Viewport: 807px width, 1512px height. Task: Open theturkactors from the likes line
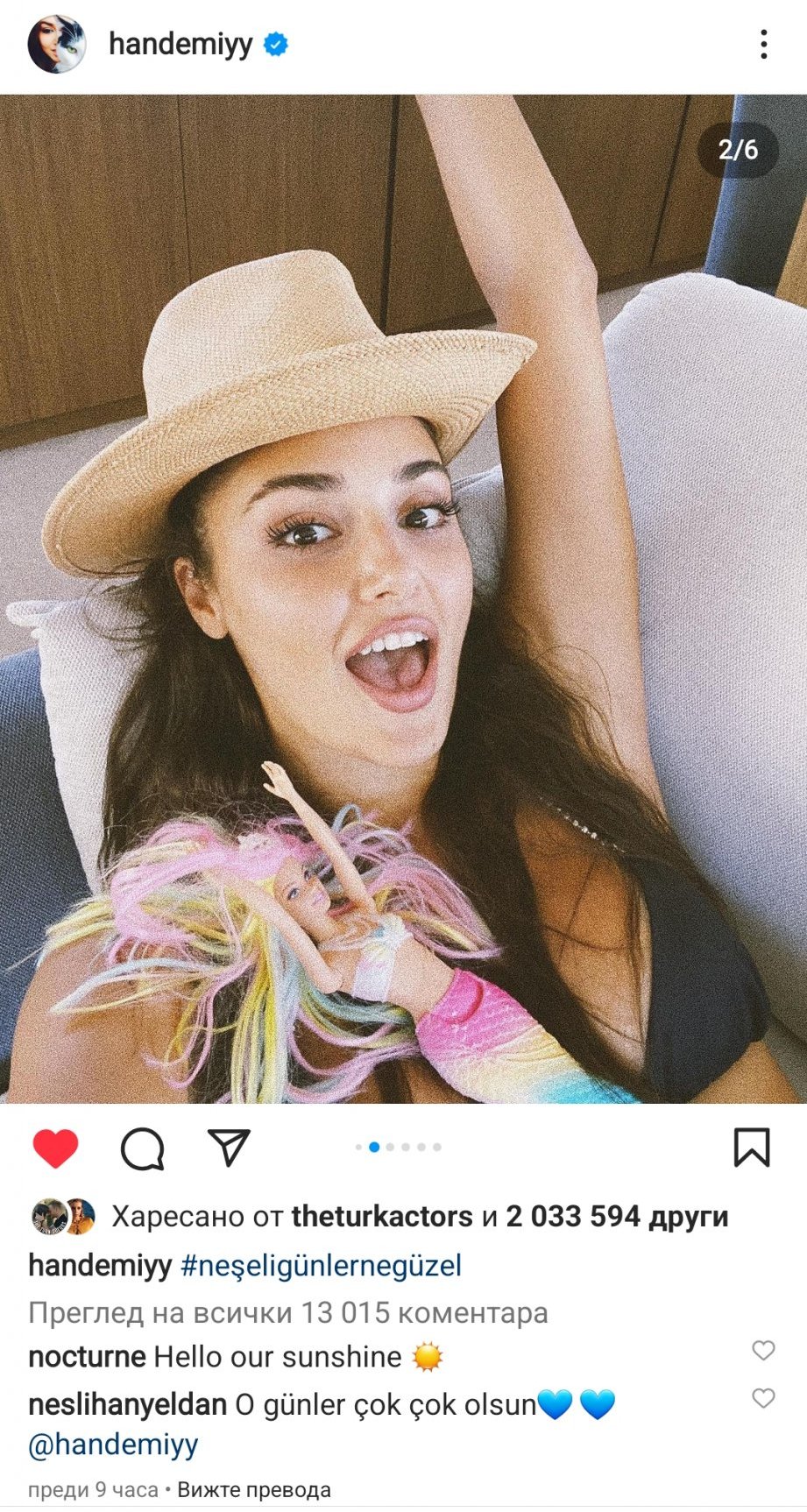pyautogui.click(x=382, y=1217)
